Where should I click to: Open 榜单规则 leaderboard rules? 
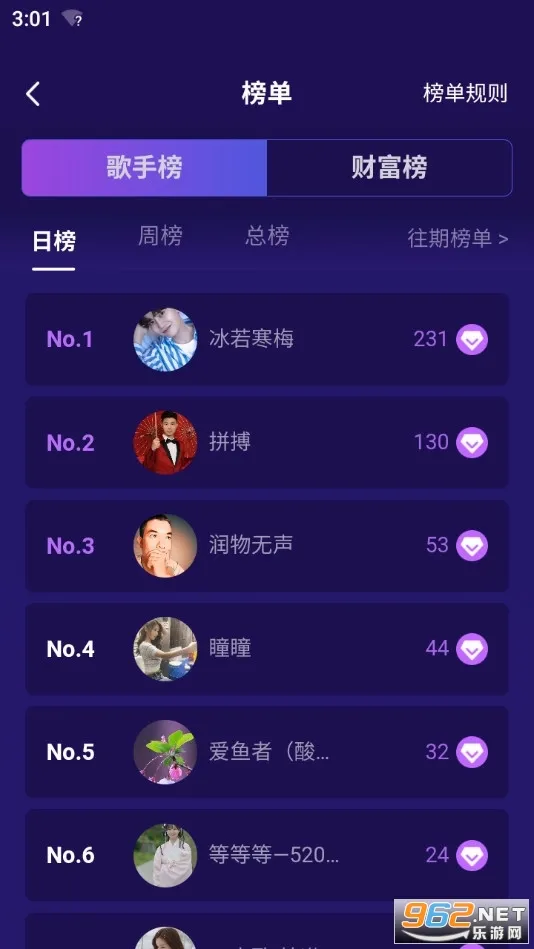[x=465, y=93]
